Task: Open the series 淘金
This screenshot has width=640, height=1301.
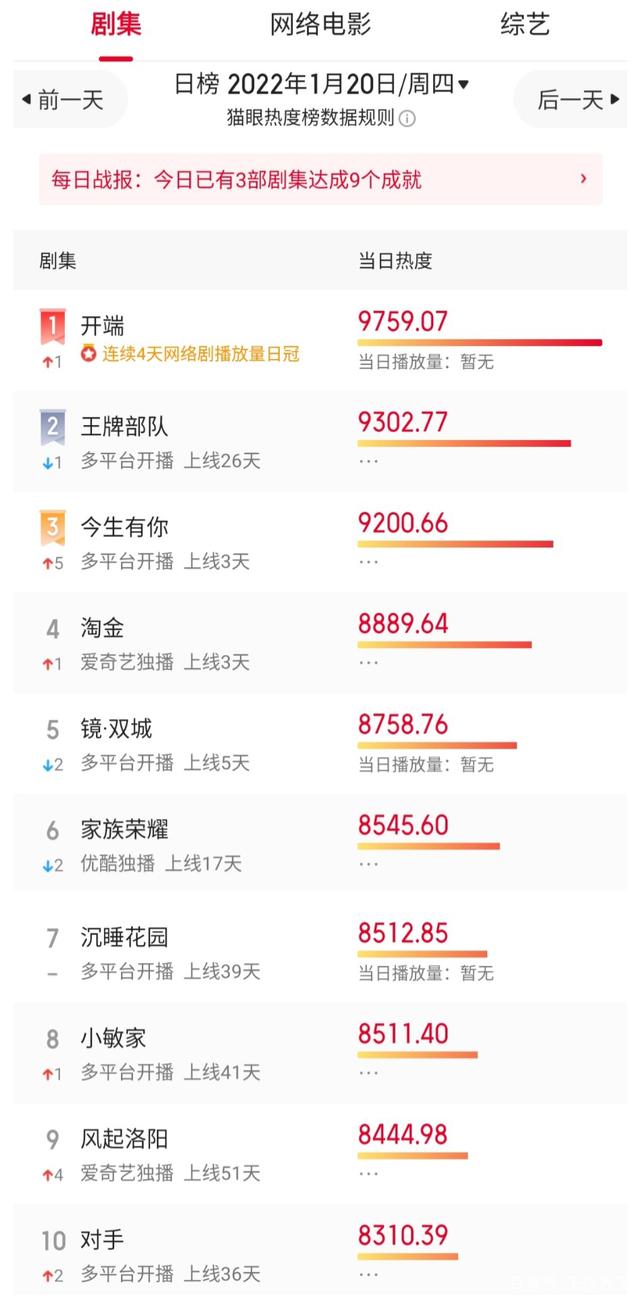Action: tap(320, 643)
